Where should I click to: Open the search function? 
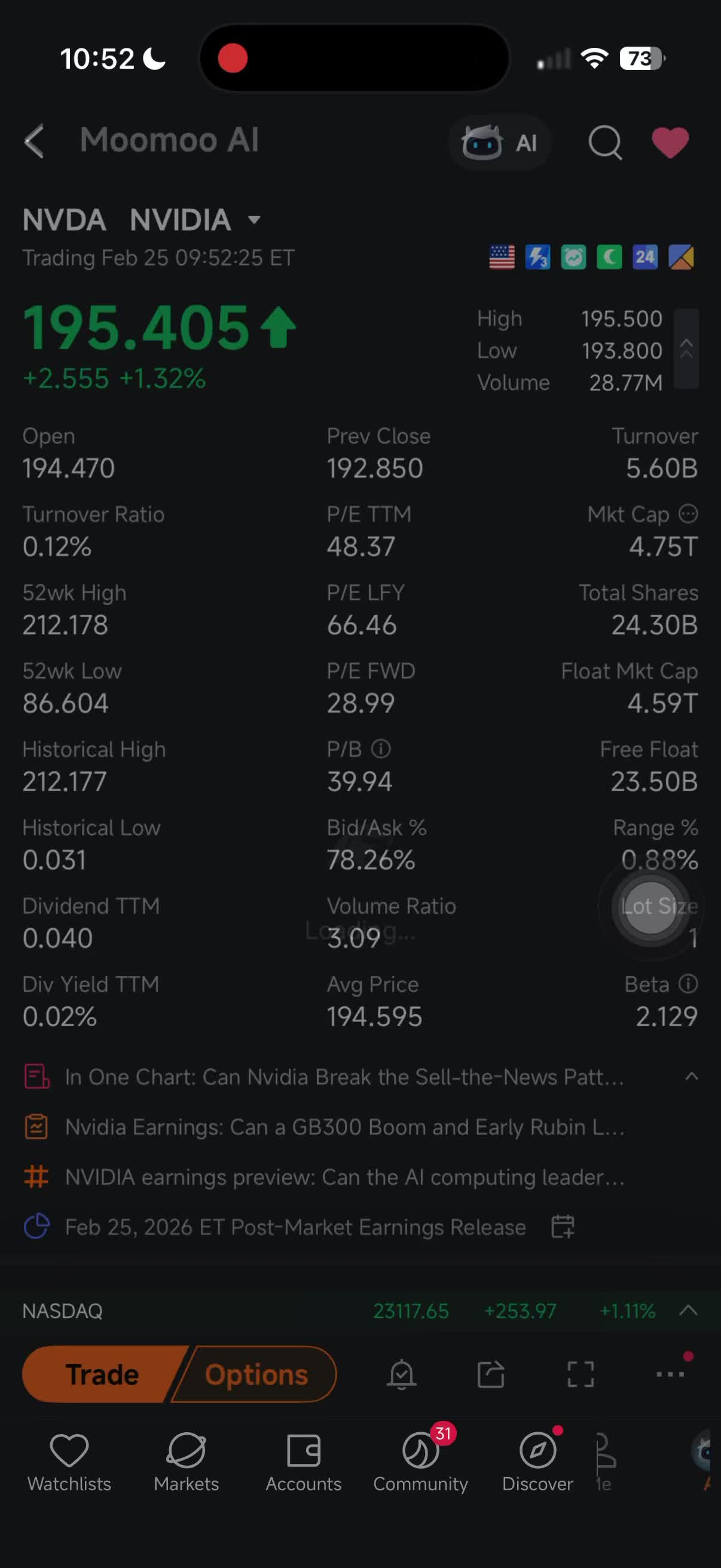point(605,142)
